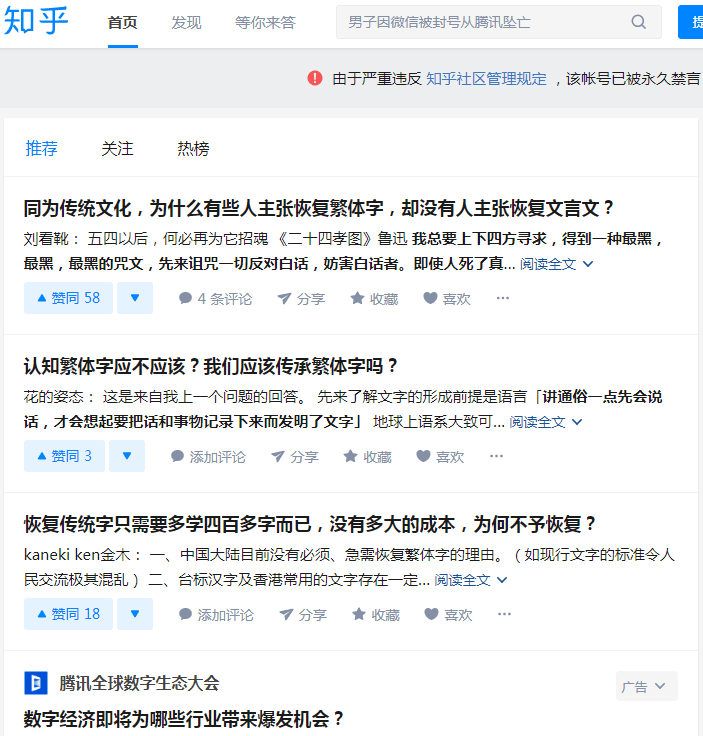The image size is (703, 736).
Task: Select the 关注 feed tab
Action: click(117, 148)
